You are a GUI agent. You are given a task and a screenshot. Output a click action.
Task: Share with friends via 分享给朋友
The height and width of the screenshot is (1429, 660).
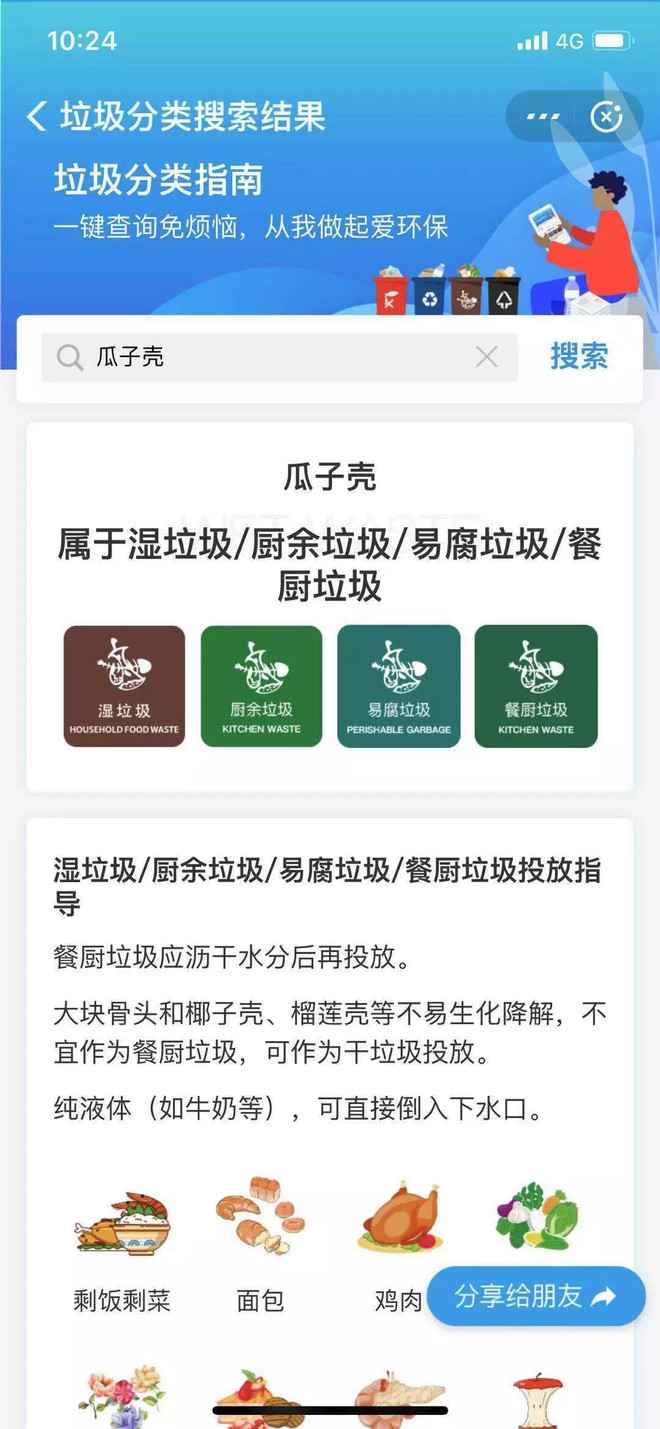[535, 1297]
